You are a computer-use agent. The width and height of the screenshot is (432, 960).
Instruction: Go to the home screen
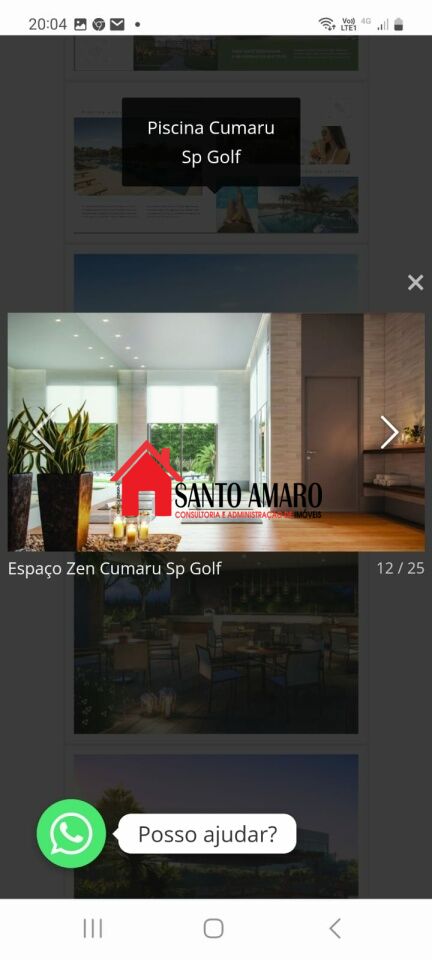coord(214,928)
